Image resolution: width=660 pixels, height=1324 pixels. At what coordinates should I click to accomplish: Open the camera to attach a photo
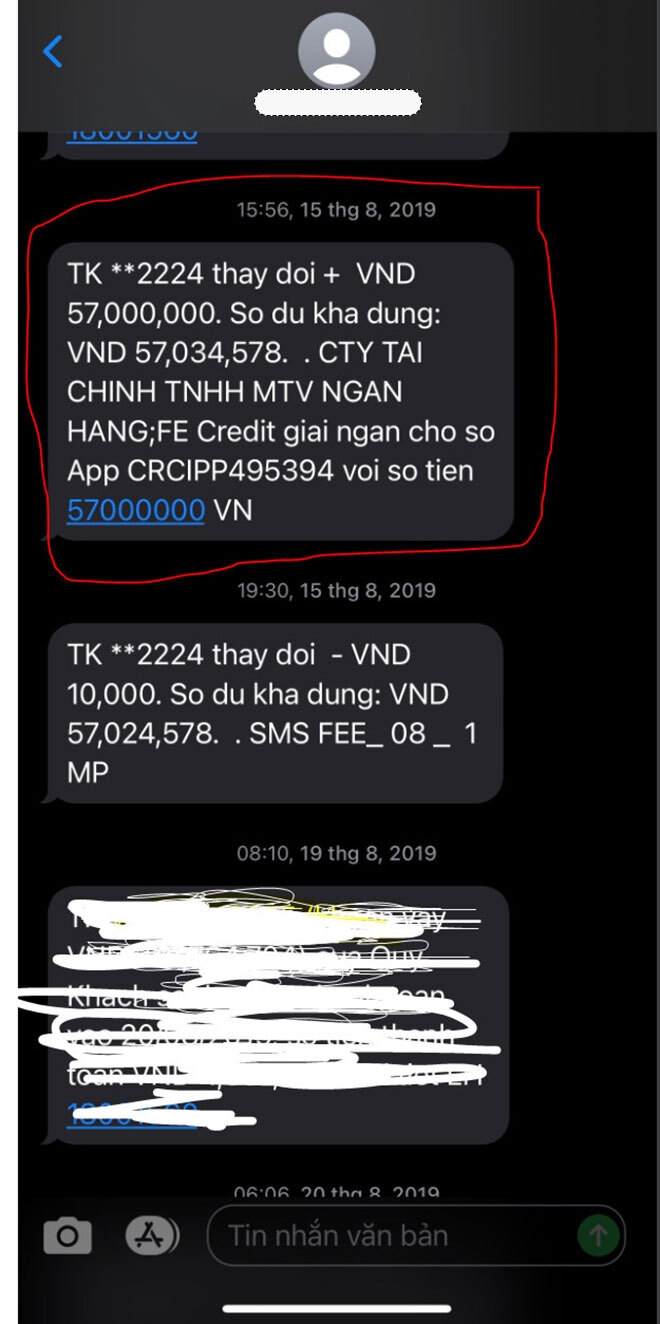point(67,1237)
